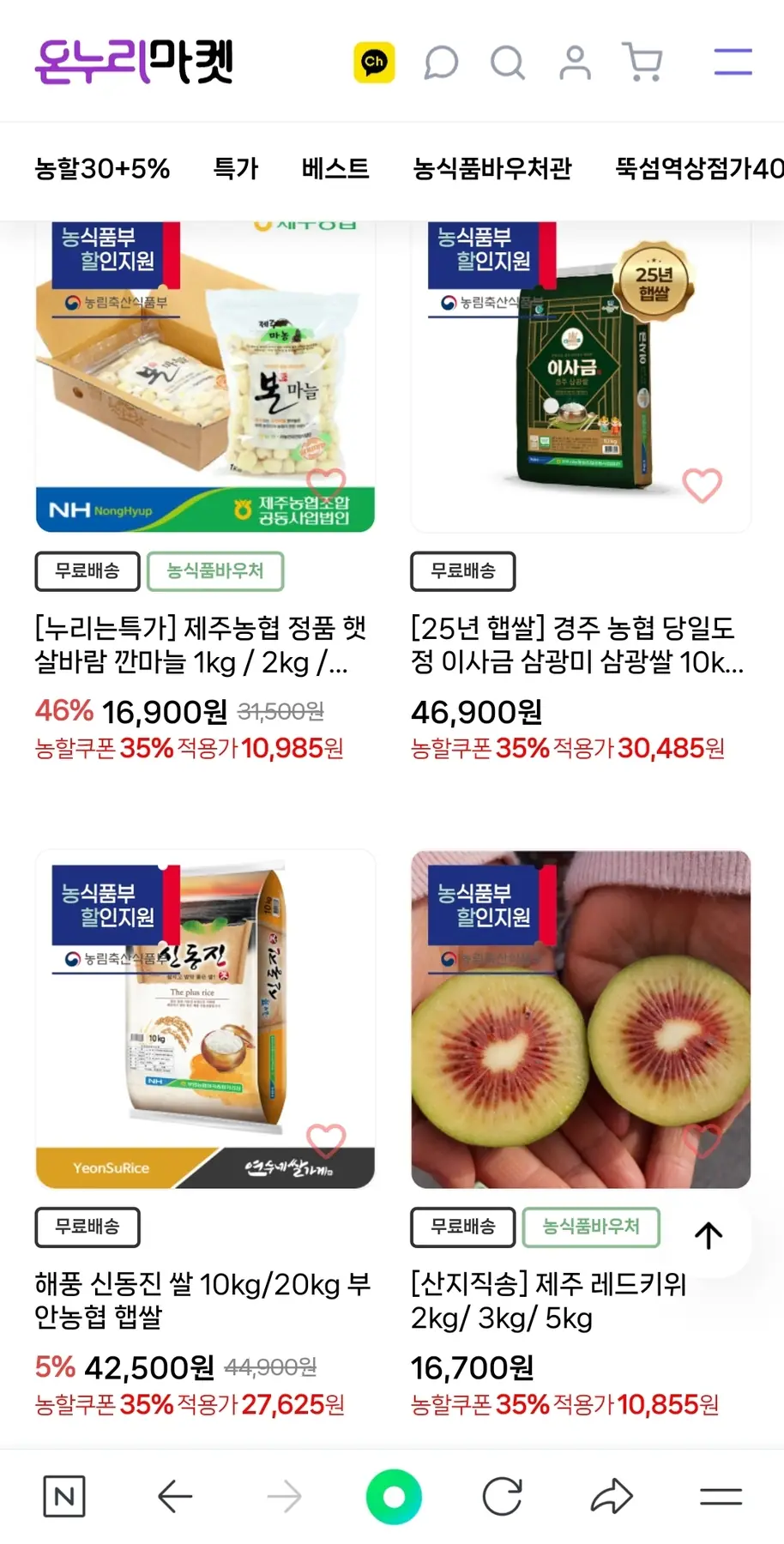This screenshot has height=1544, width=784.
Task: Go to the 온누리마켓 home logo
Action: 135,62
